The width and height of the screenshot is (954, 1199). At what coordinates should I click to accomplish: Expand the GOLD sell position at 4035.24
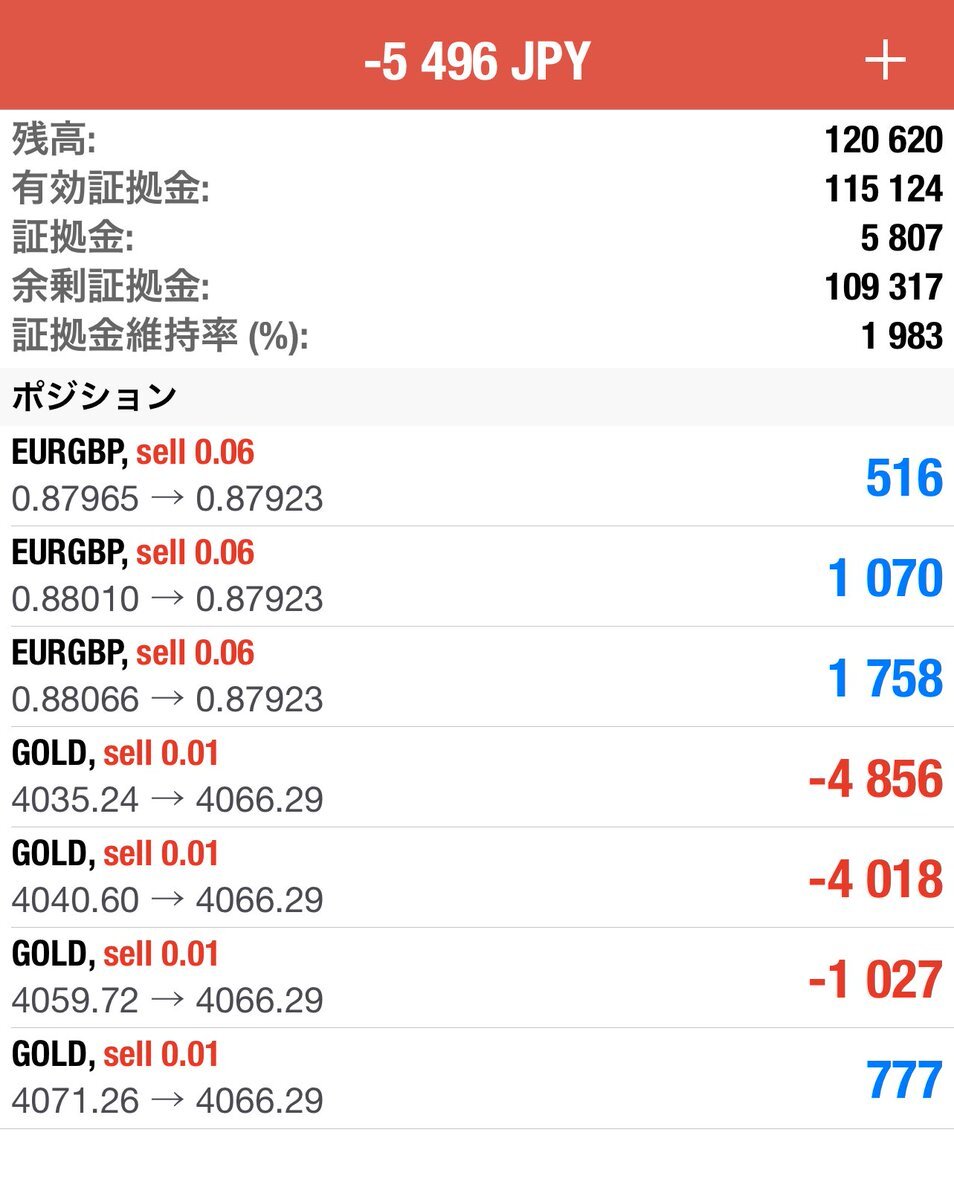[x=477, y=777]
